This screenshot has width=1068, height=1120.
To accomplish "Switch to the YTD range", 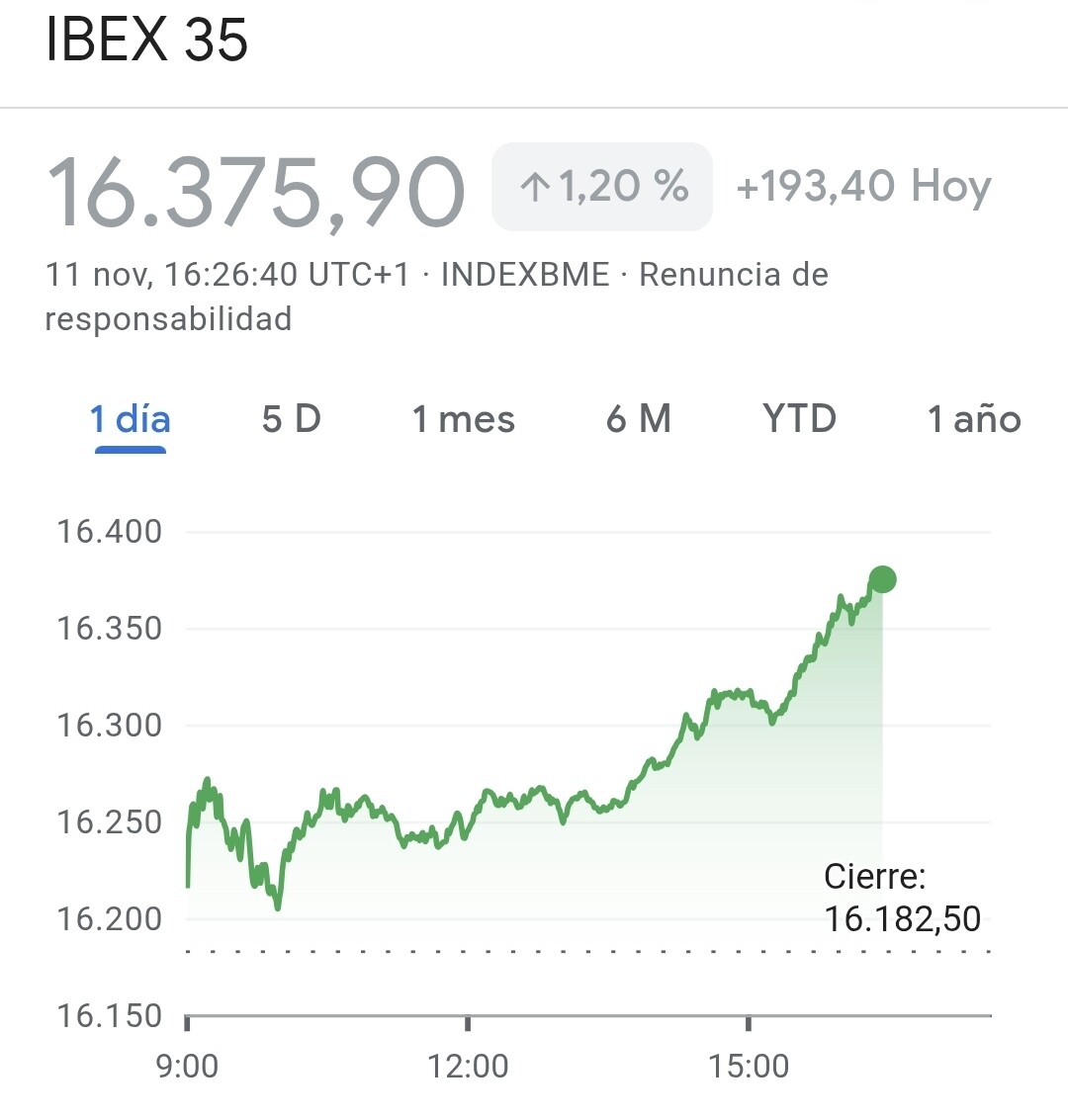I will point(799,420).
